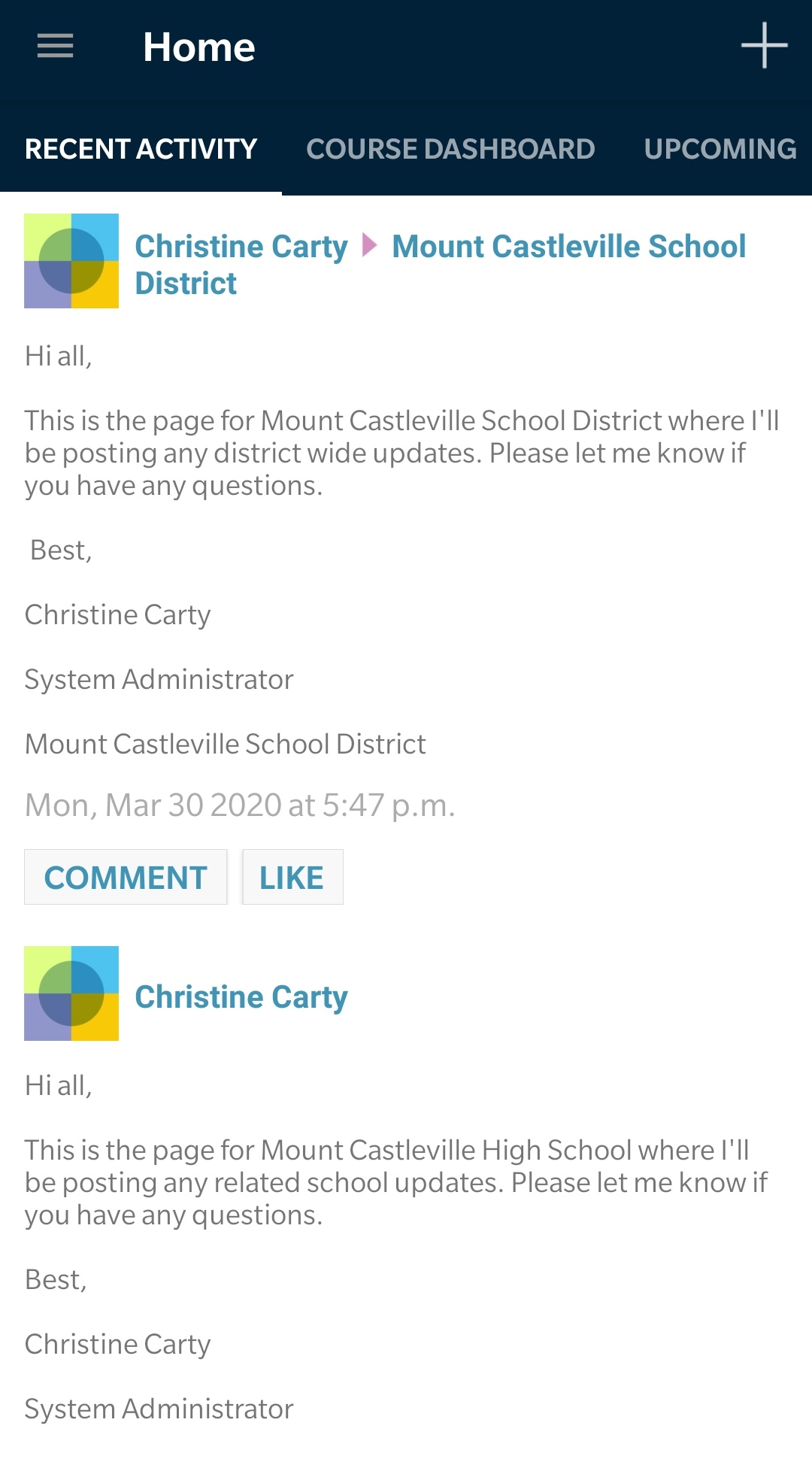812x1462 pixels.
Task: Like the school district post
Action: [292, 878]
